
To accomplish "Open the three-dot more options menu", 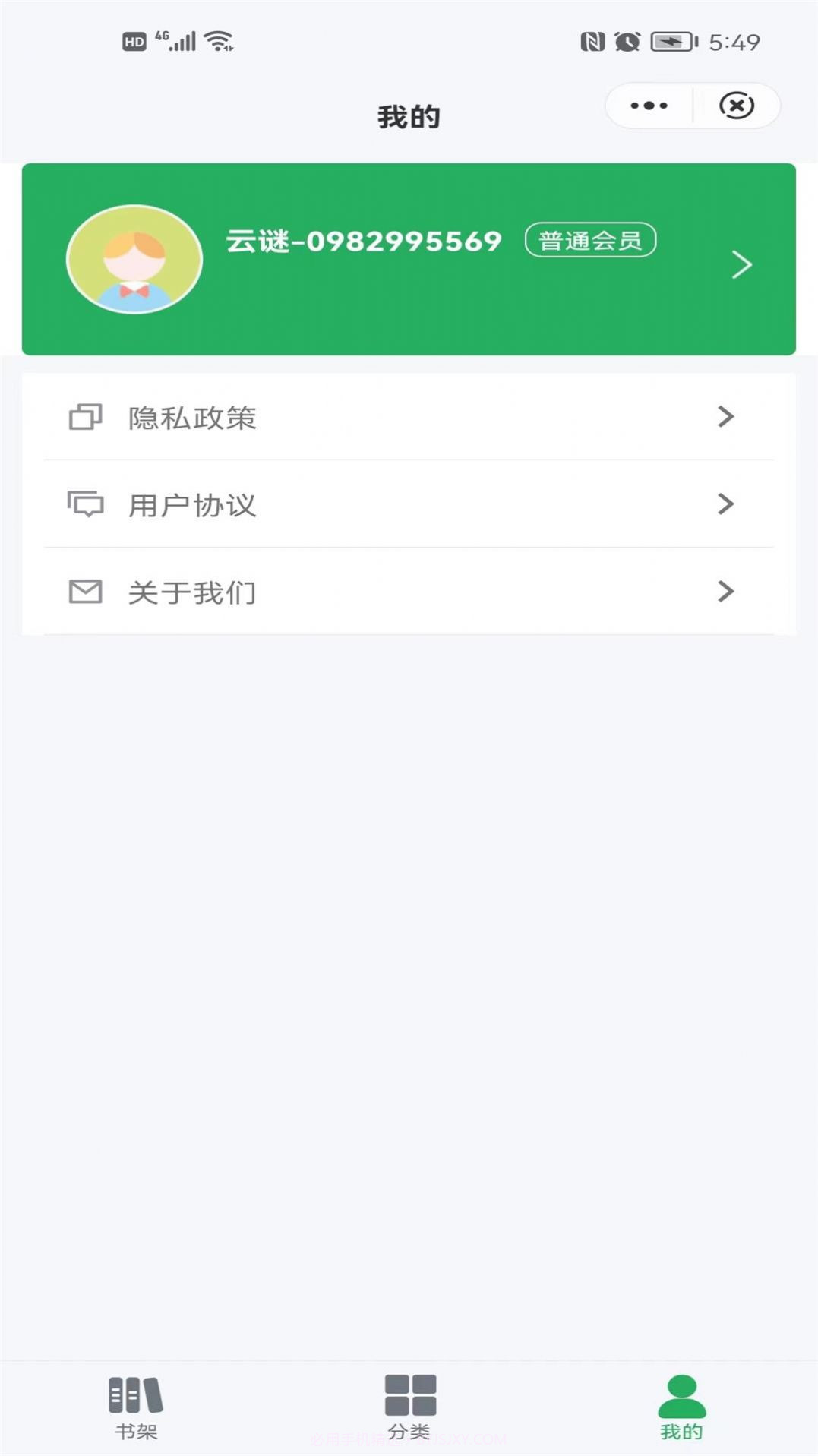I will [x=647, y=106].
